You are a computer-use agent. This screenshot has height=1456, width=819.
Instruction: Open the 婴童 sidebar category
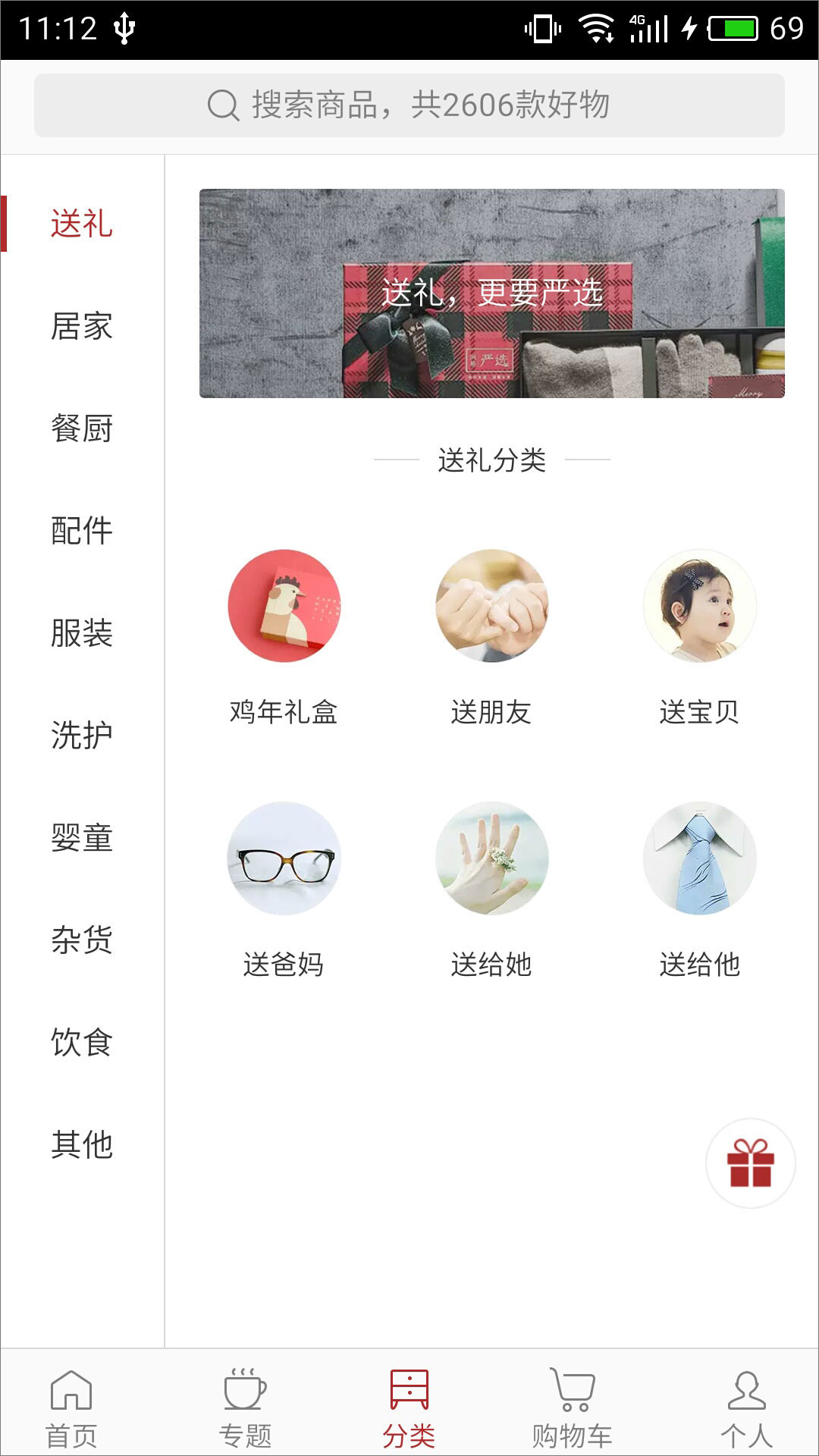coord(82,838)
